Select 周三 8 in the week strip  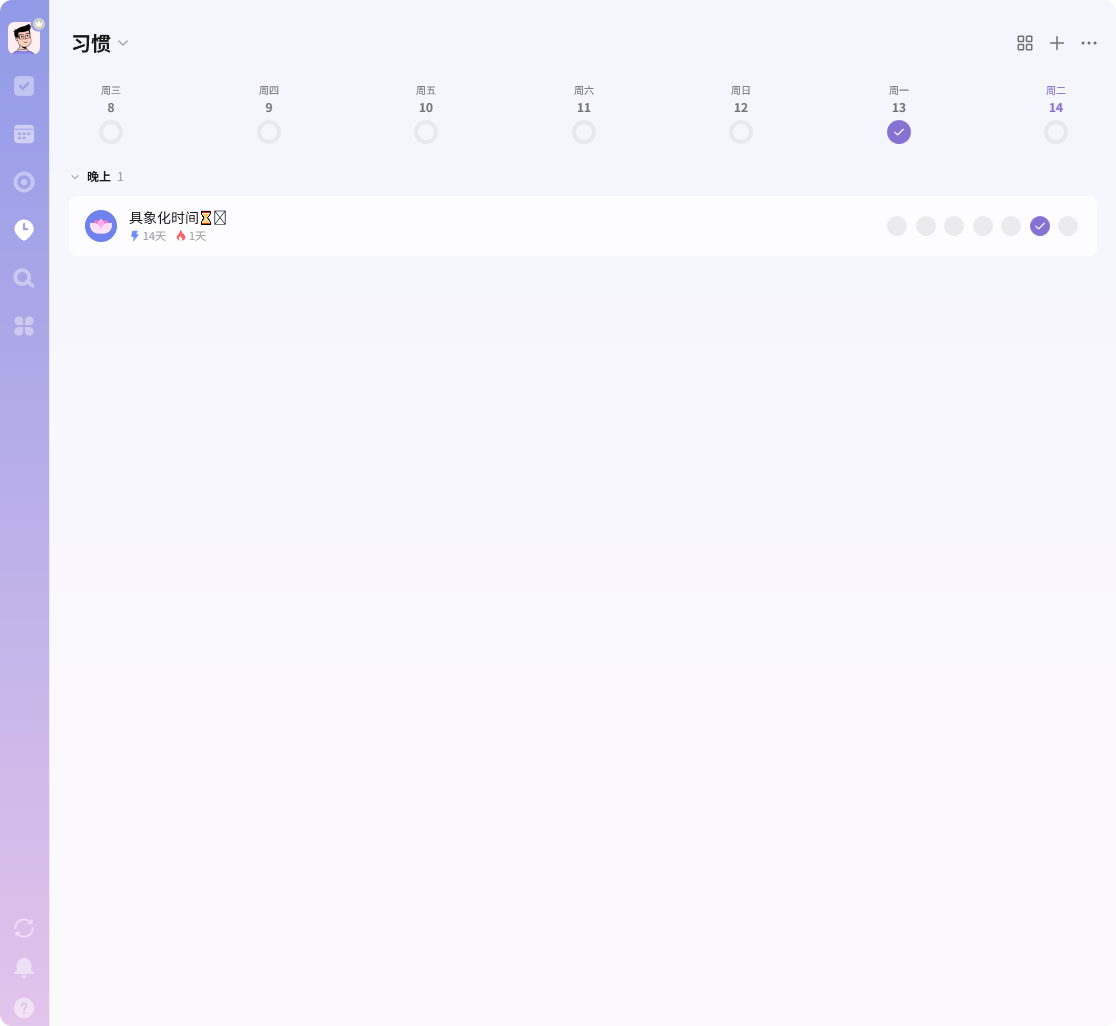[x=111, y=131]
